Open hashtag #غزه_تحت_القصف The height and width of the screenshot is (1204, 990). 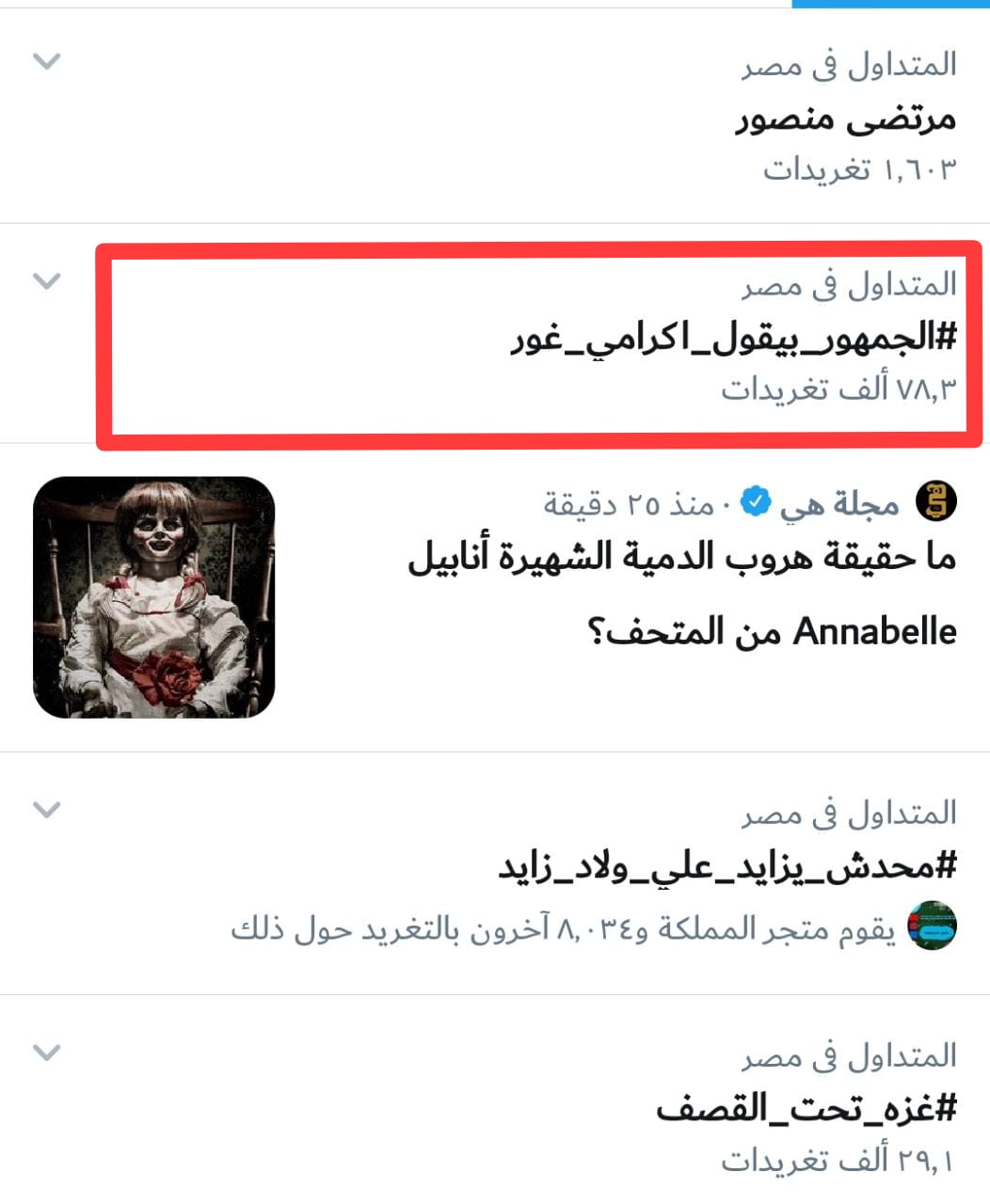click(x=806, y=1109)
